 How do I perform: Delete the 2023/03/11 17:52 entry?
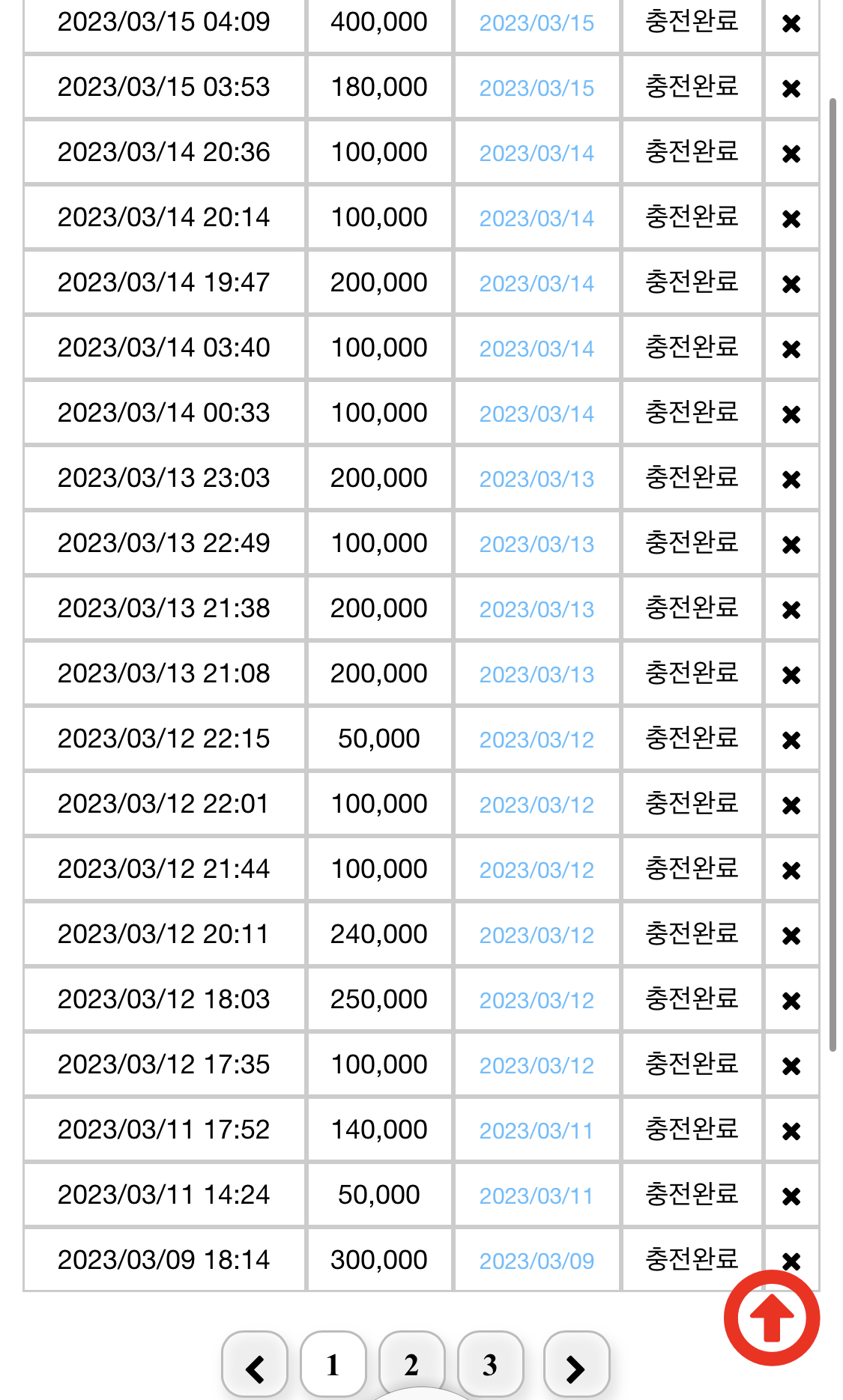tap(791, 1132)
